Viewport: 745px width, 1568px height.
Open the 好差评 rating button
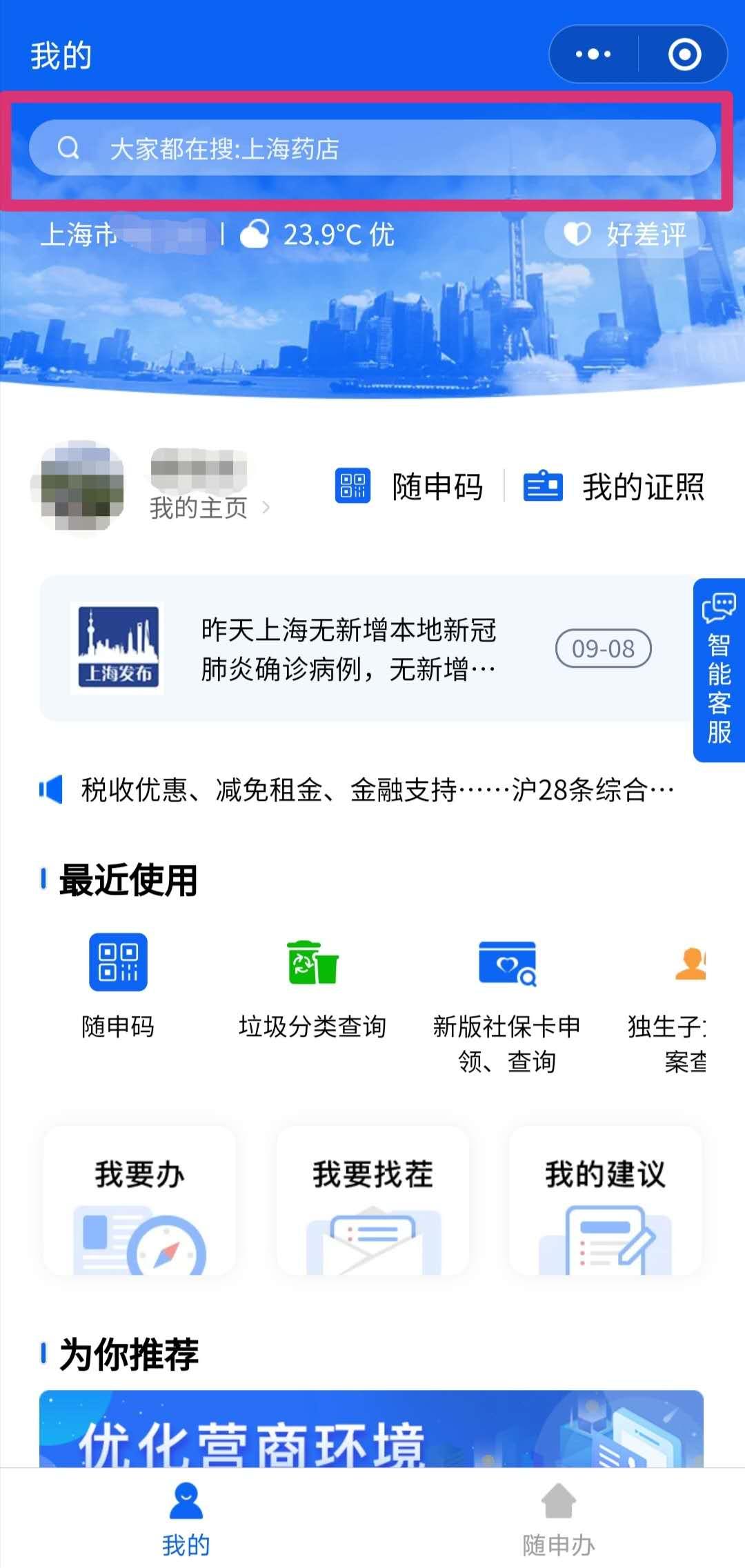(624, 235)
